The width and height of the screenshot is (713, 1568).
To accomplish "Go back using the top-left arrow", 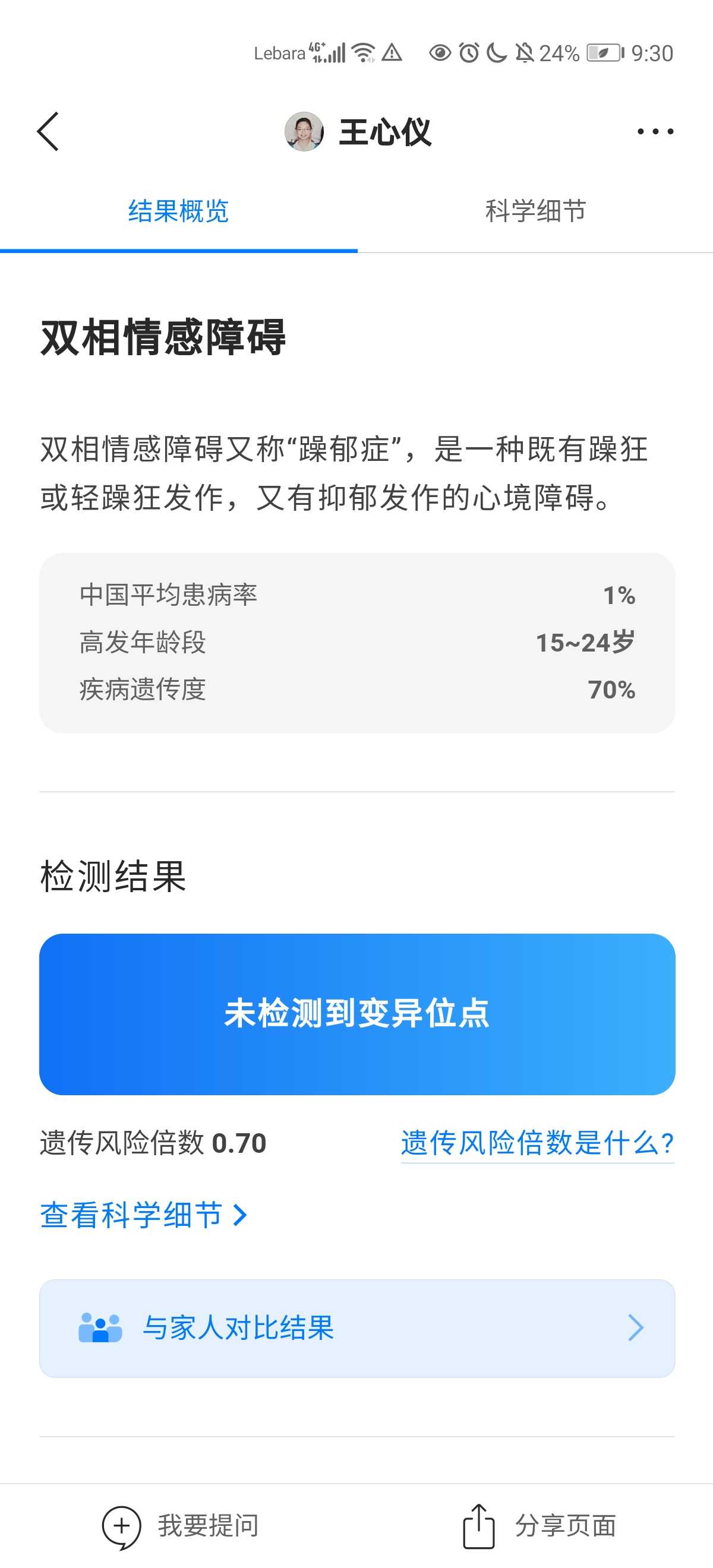I will [48, 131].
